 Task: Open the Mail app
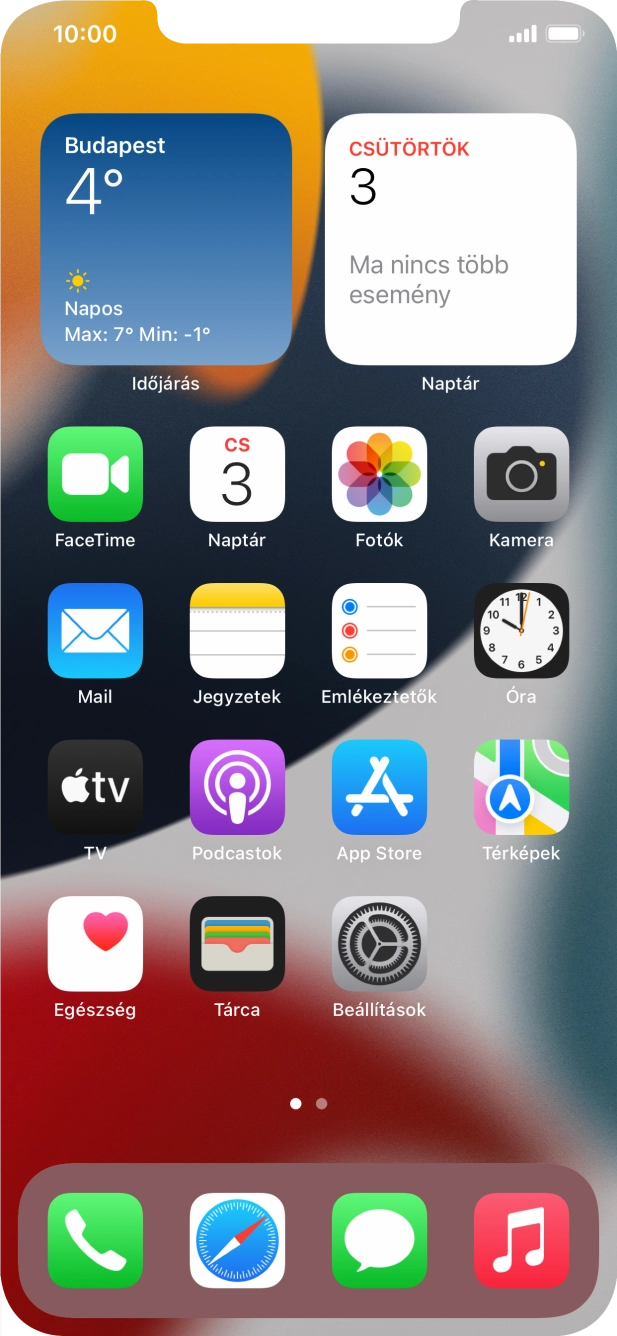[x=95, y=631]
